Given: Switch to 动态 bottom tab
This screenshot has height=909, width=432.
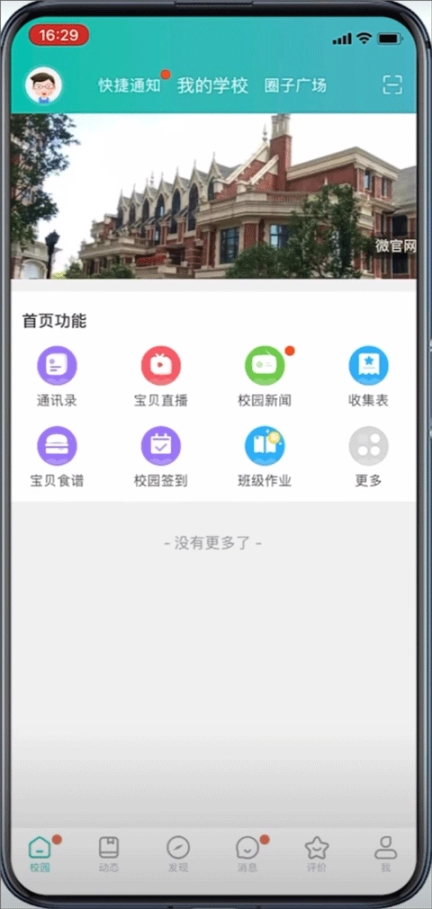Looking at the screenshot, I should tap(108, 855).
